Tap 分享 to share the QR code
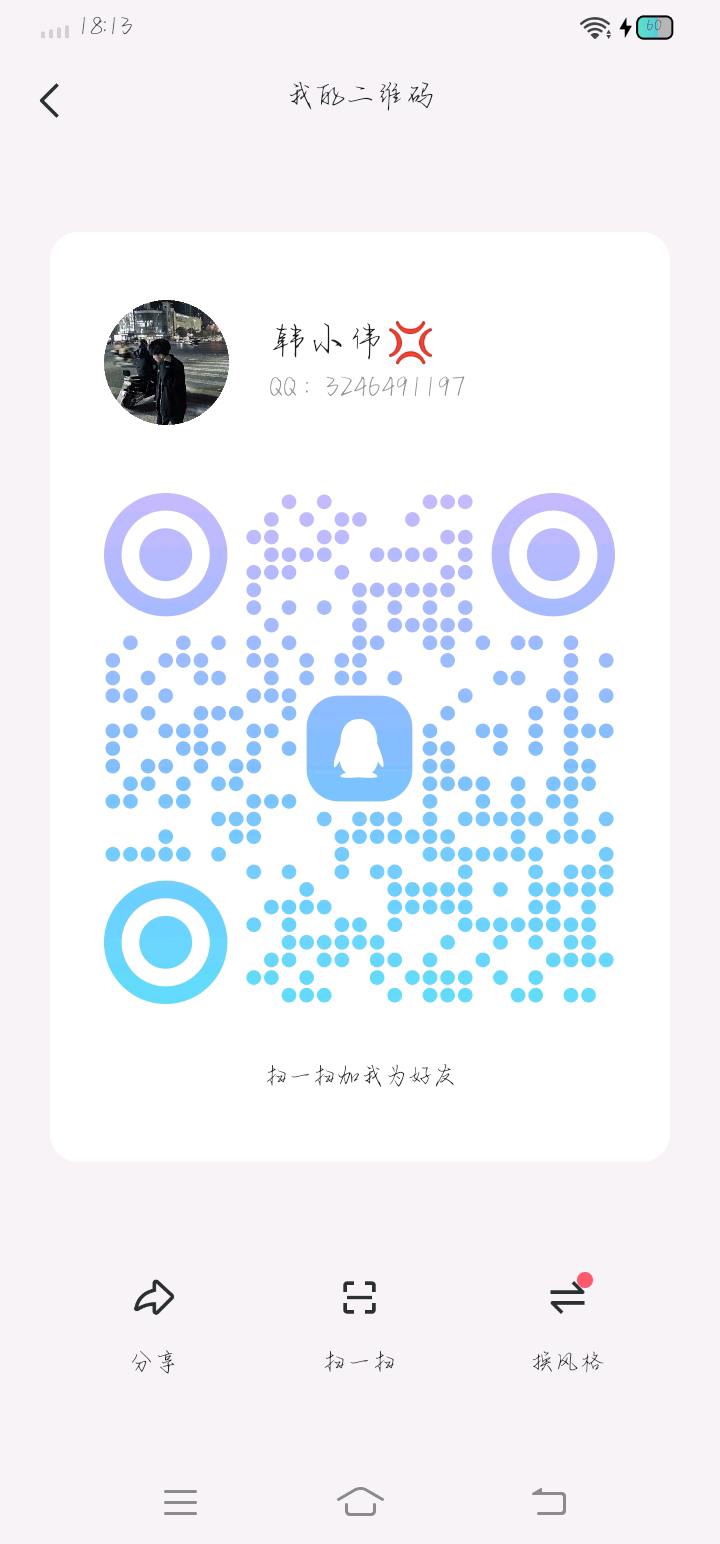This screenshot has height=1544, width=720. tap(154, 1323)
